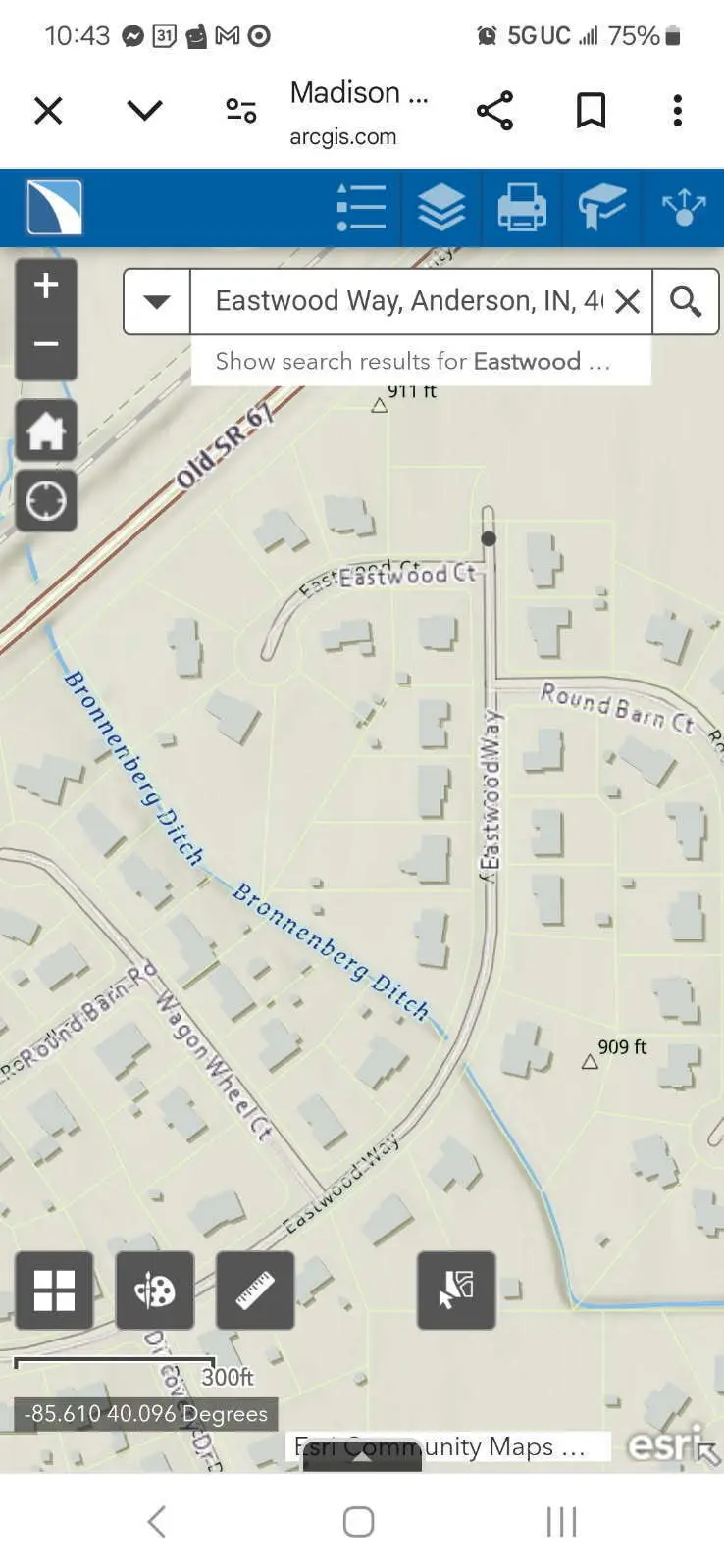
Task: Open the ruler measurement tool
Action: [255, 1290]
